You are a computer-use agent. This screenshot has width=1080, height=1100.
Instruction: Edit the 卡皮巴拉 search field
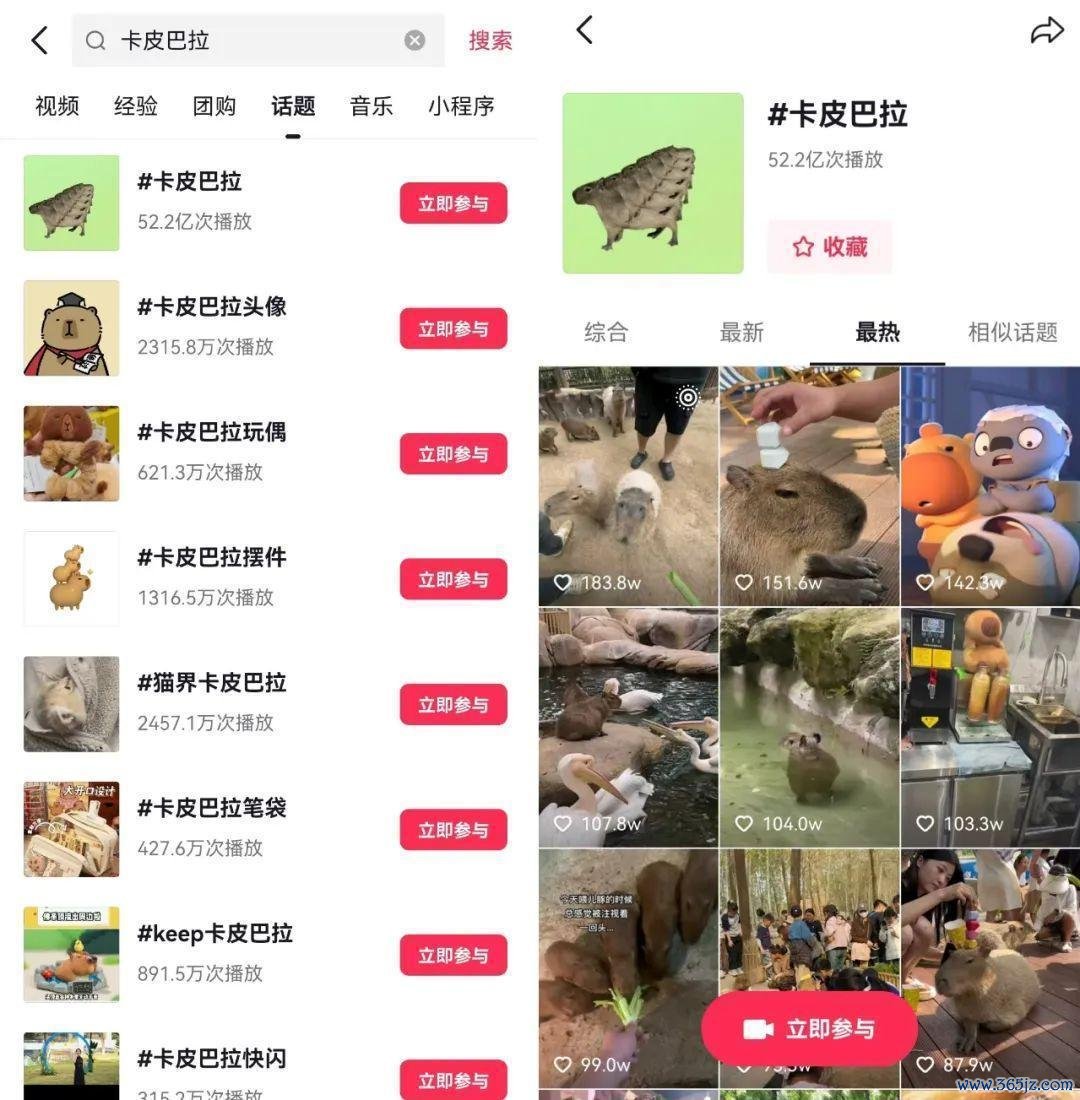click(x=250, y=40)
